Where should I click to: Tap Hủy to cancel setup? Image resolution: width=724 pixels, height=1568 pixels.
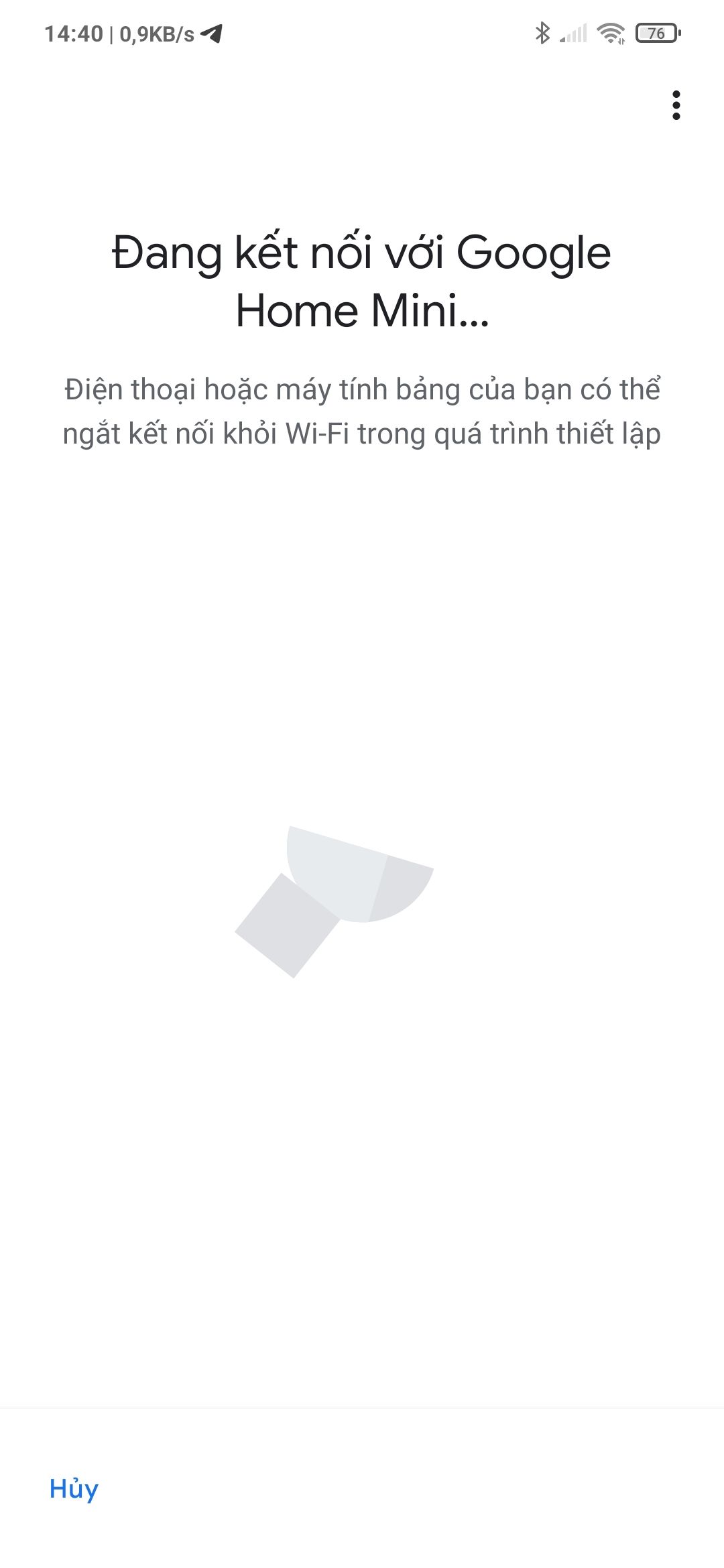point(74,1488)
